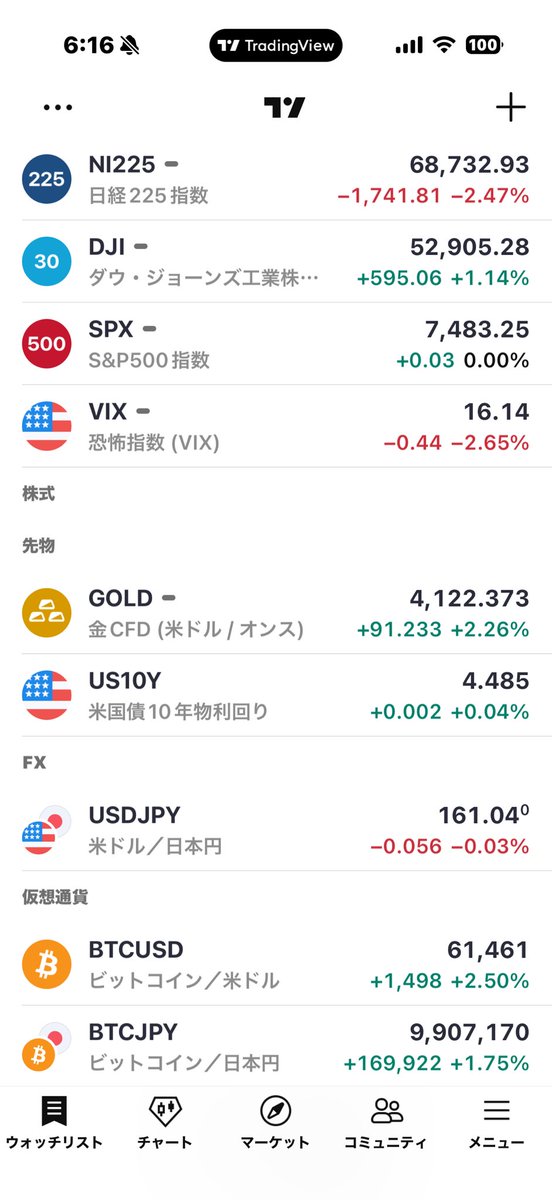Go to the マーケット tab

tap(275, 1122)
